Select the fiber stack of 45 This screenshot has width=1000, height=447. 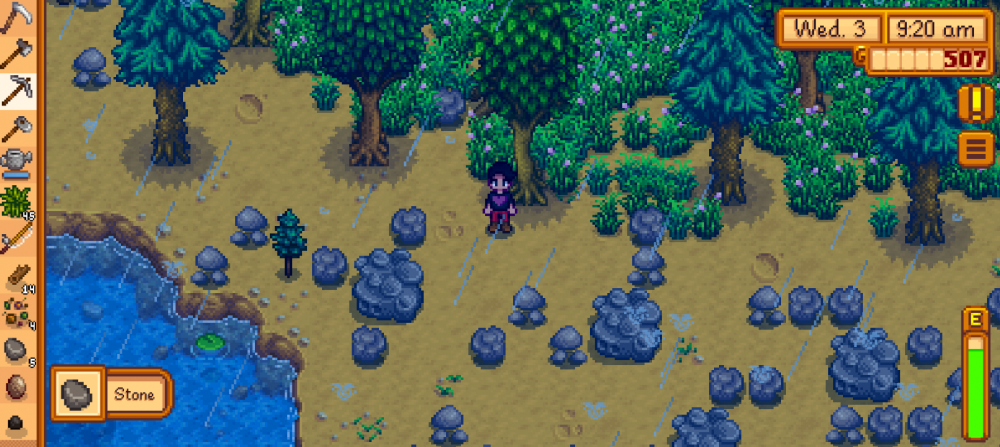pos(17,200)
